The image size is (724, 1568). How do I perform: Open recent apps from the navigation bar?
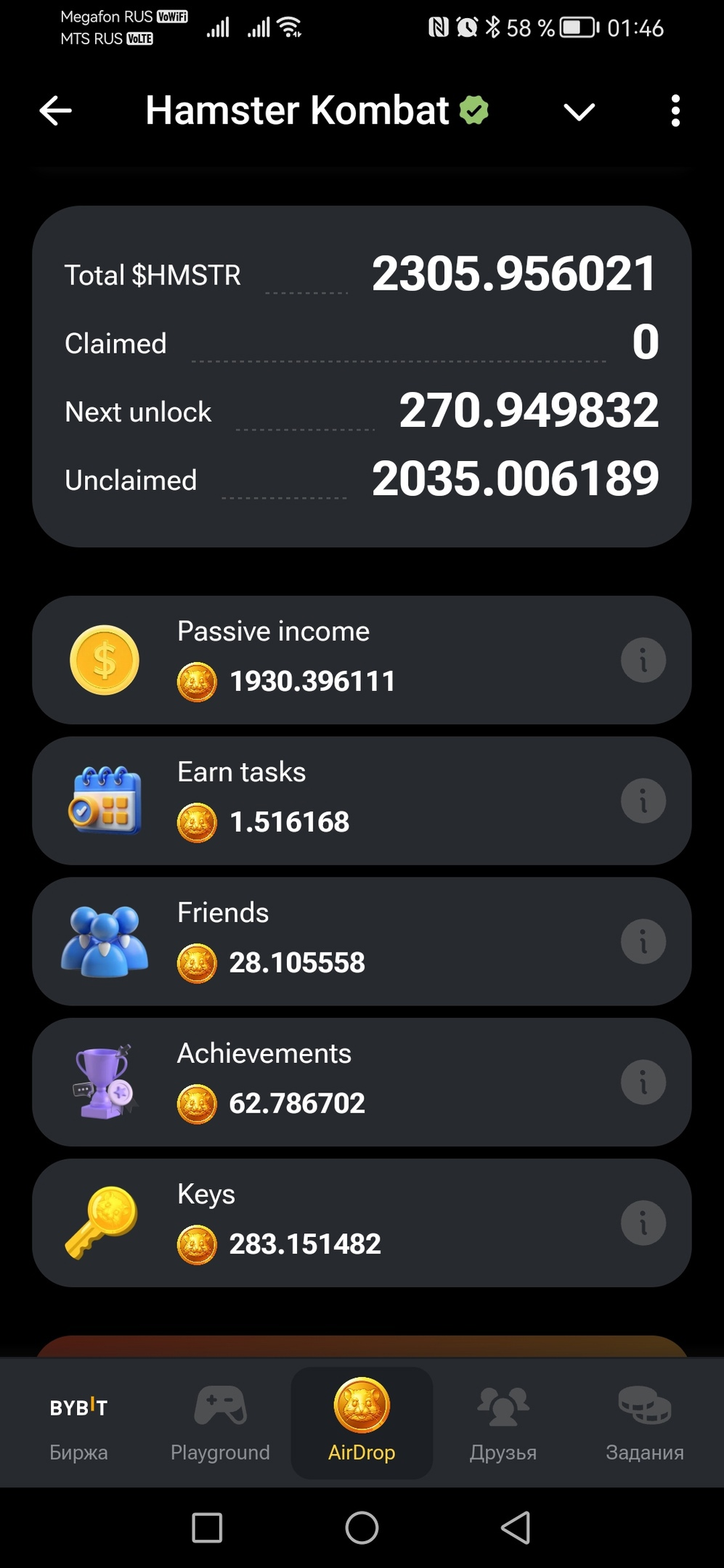point(207,1527)
